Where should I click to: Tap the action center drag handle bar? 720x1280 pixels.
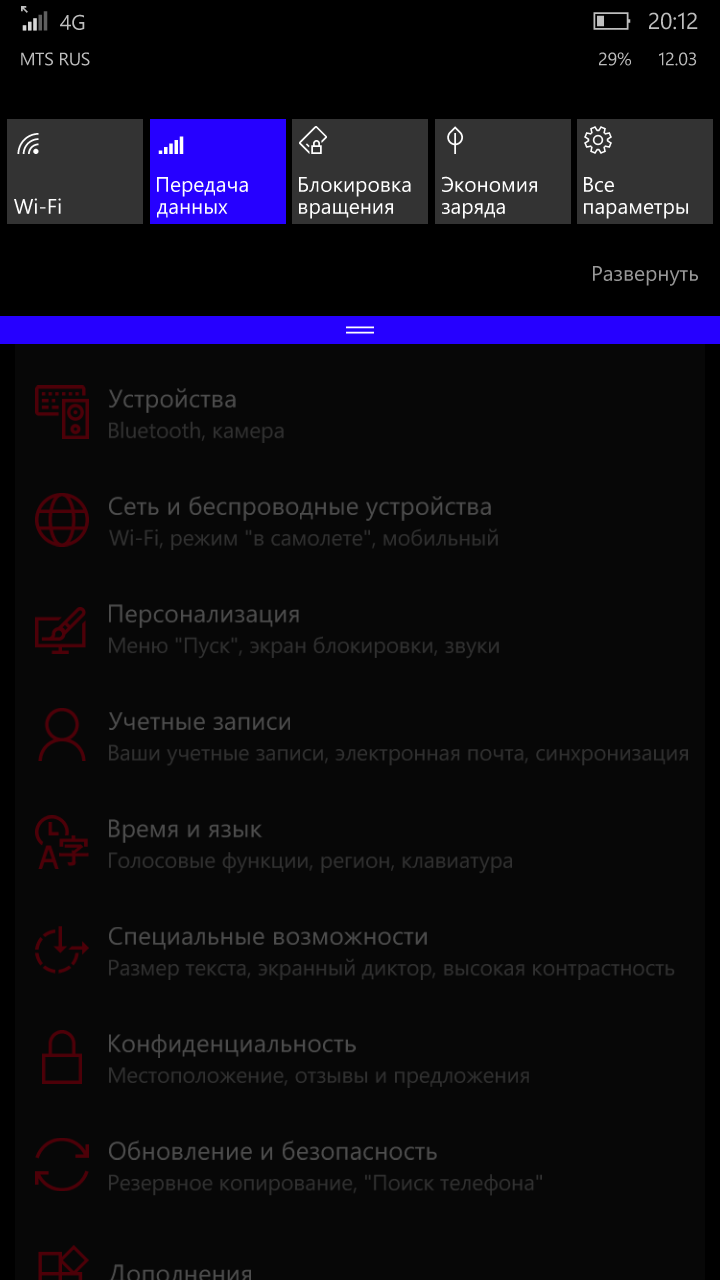point(360,330)
